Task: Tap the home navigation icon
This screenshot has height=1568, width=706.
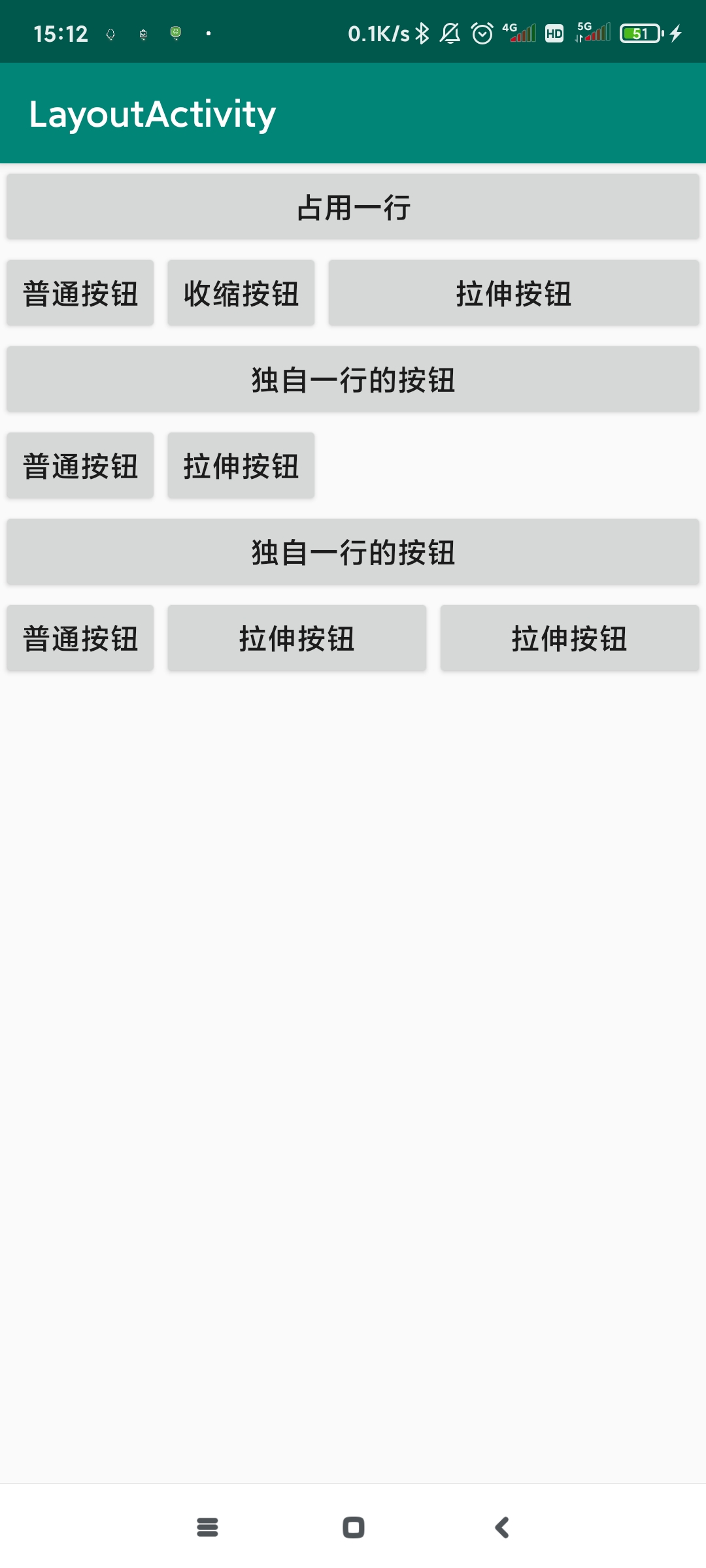Action: pos(353,1527)
